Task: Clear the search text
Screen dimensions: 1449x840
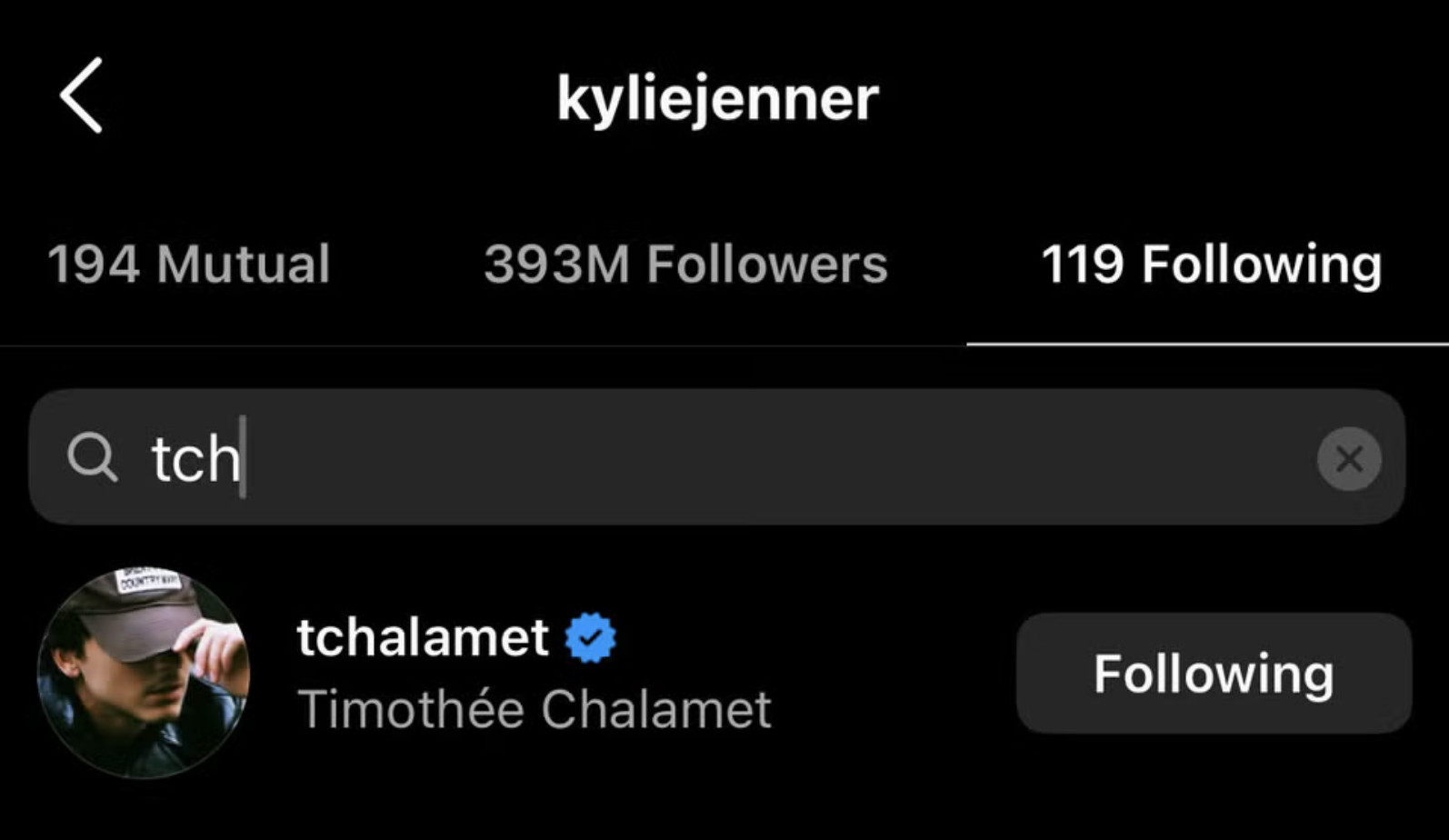Action: [x=1349, y=459]
